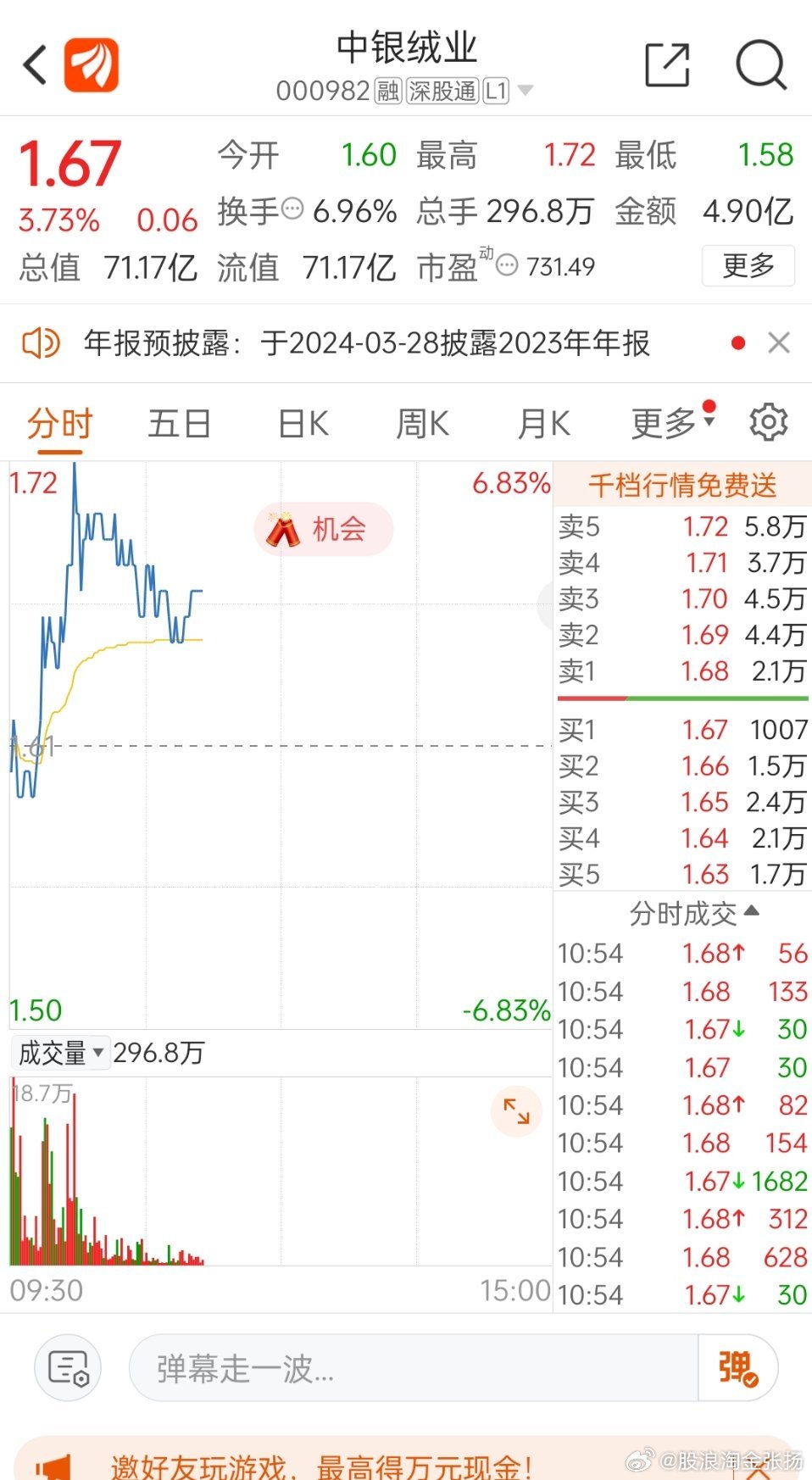The height and width of the screenshot is (1480, 812).
Task: Expand the chart to fullscreen
Action: click(x=516, y=1110)
